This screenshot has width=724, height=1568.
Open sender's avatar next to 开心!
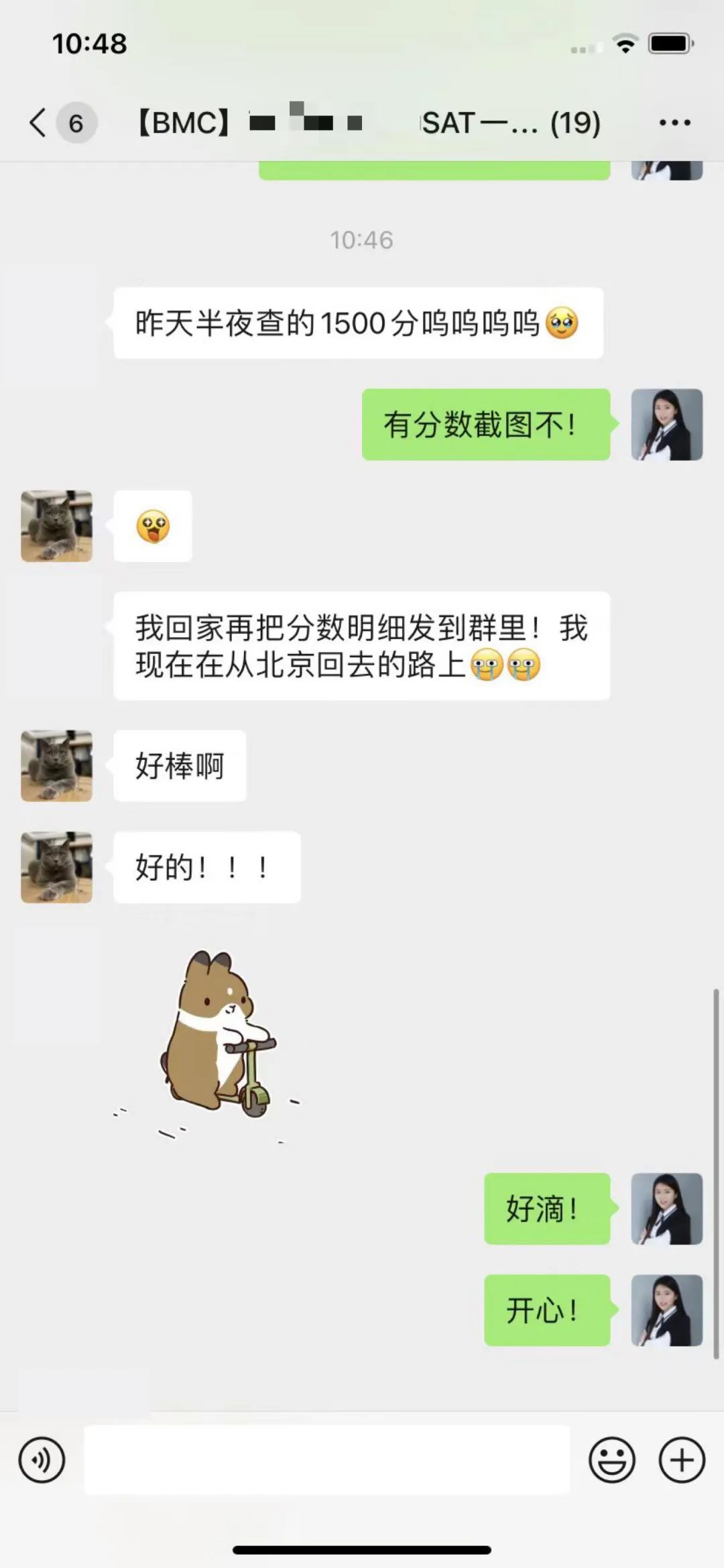click(666, 1310)
